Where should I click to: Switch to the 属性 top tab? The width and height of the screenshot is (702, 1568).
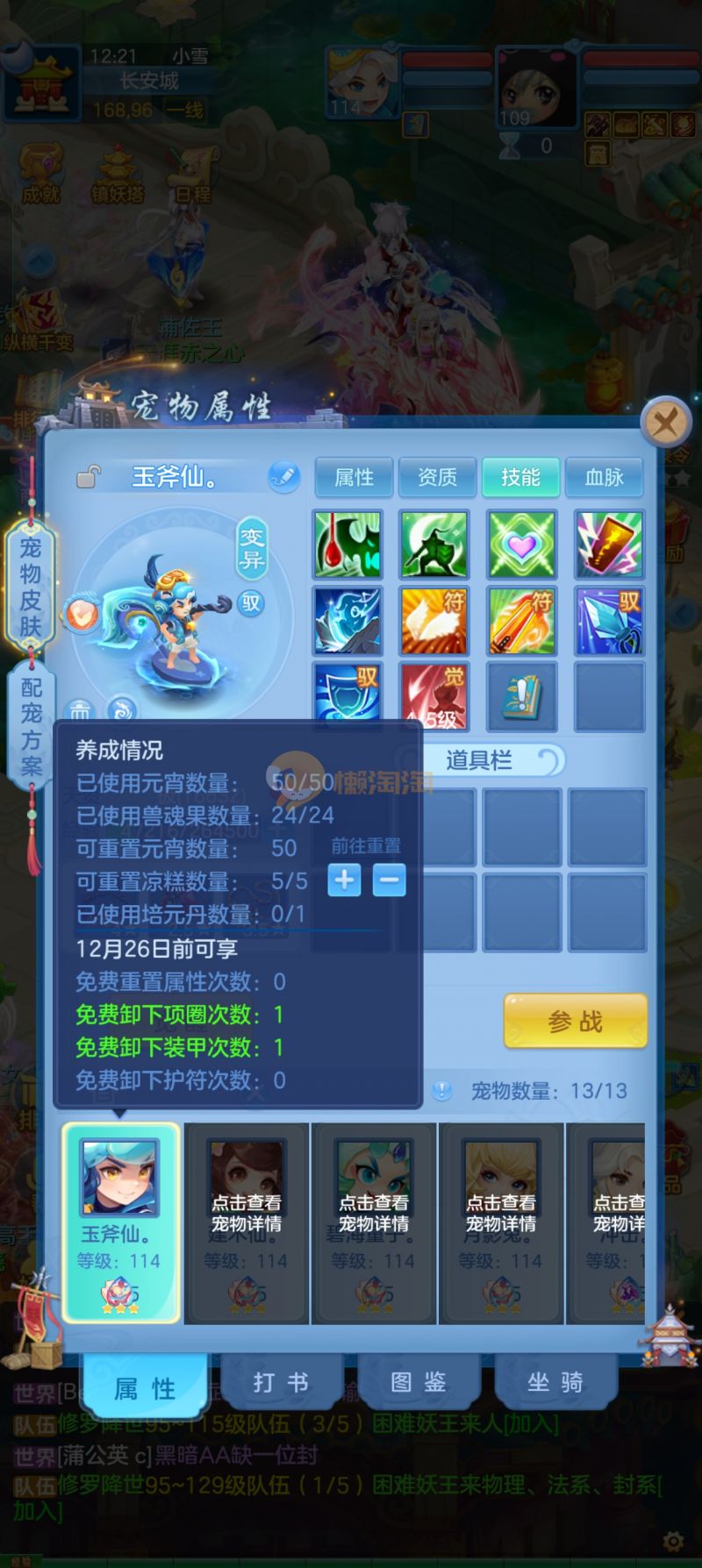355,478
